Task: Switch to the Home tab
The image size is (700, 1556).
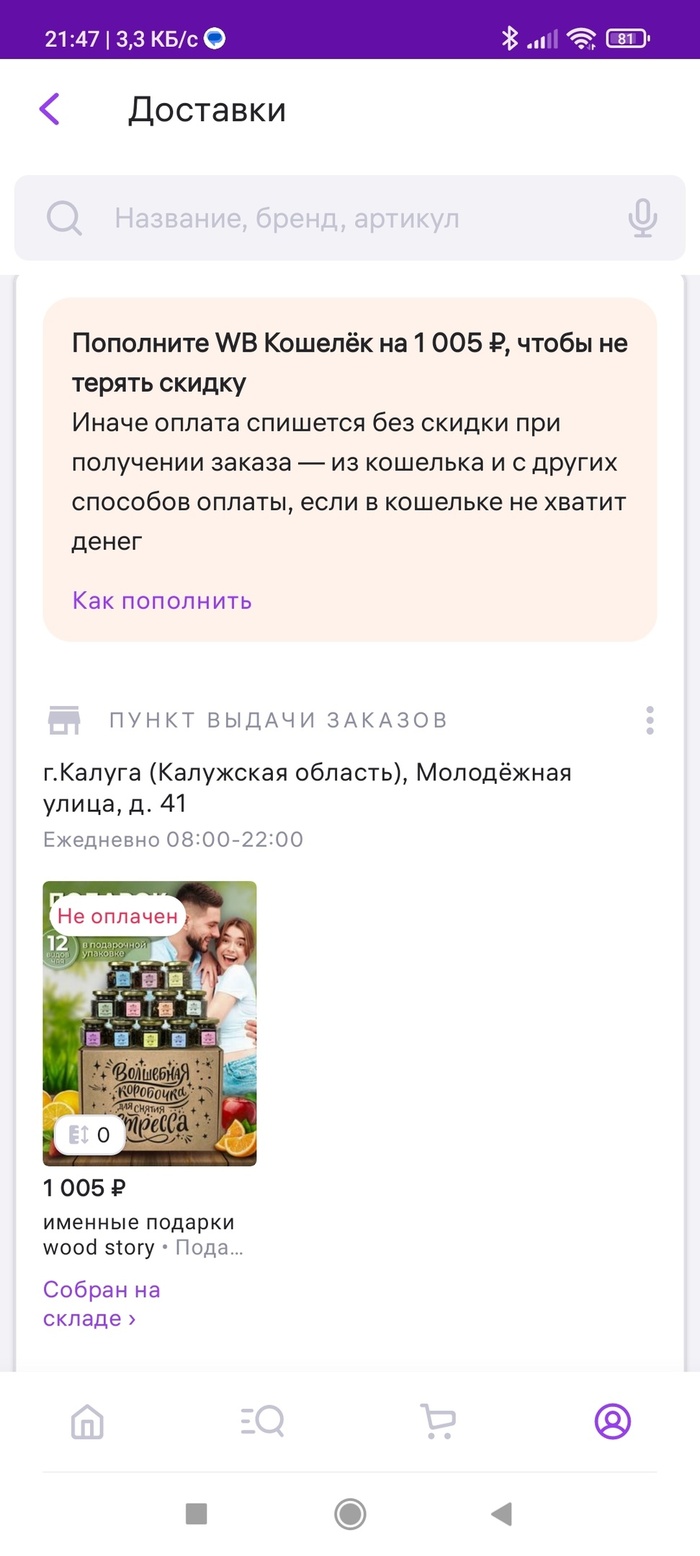Action: coord(88,1421)
